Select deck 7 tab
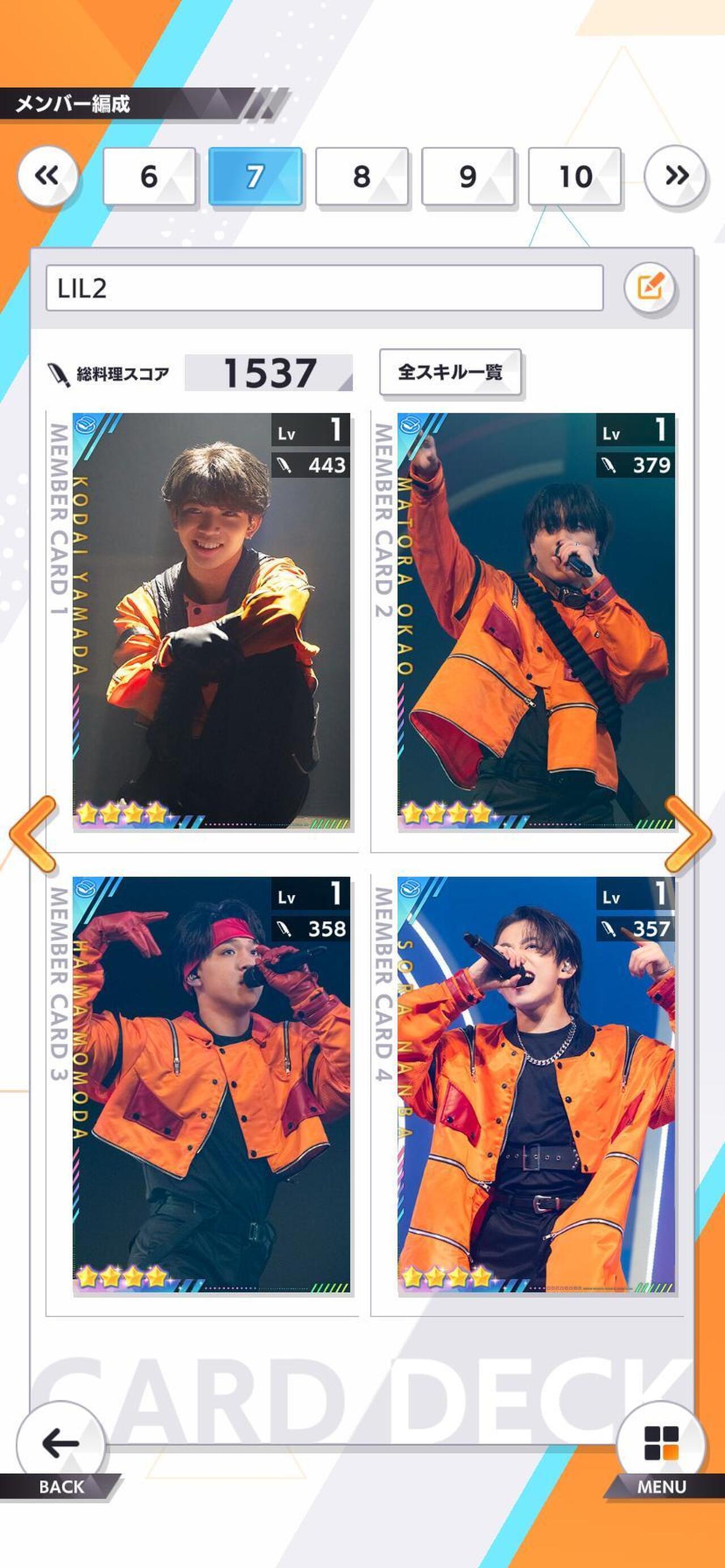This screenshot has width=725, height=1568. [255, 176]
